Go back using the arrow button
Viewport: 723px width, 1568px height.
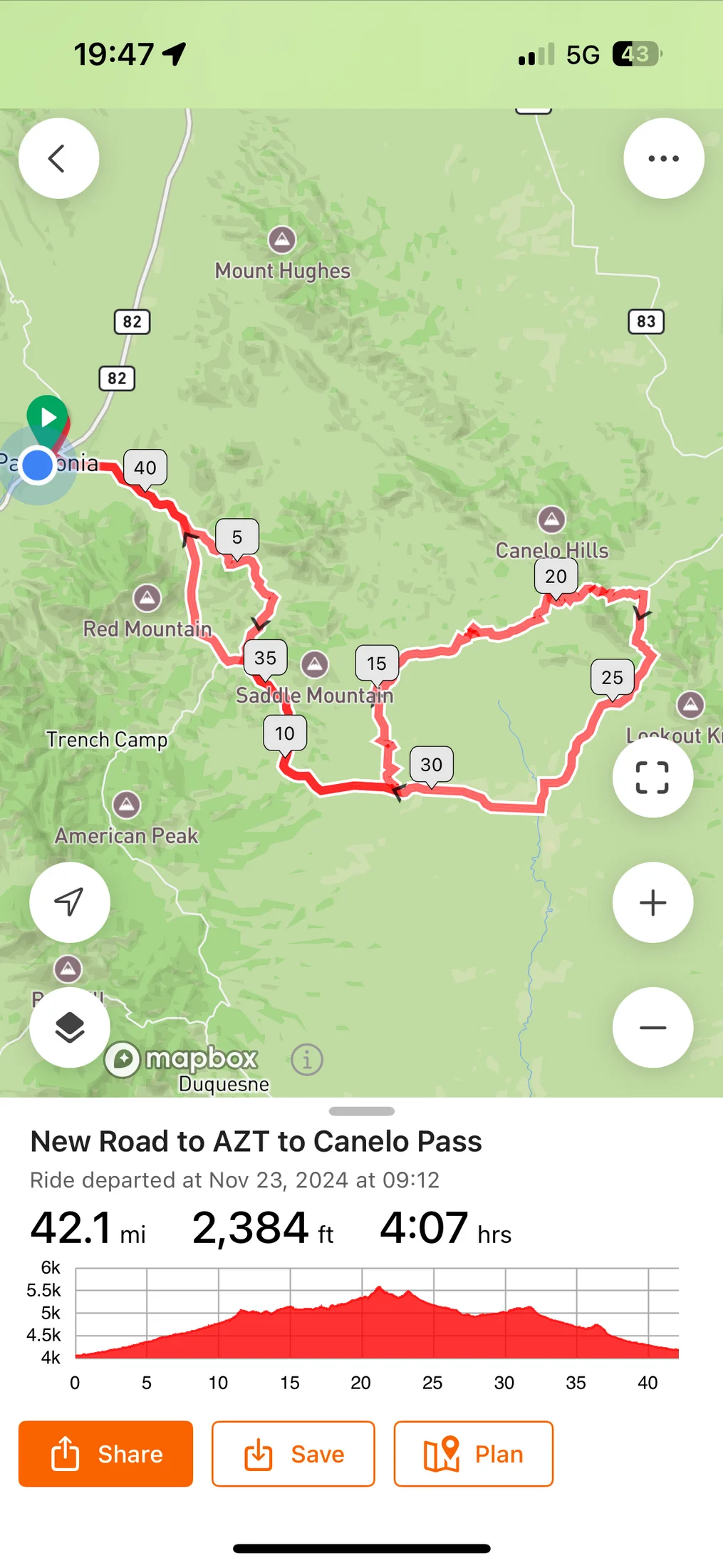(x=58, y=158)
